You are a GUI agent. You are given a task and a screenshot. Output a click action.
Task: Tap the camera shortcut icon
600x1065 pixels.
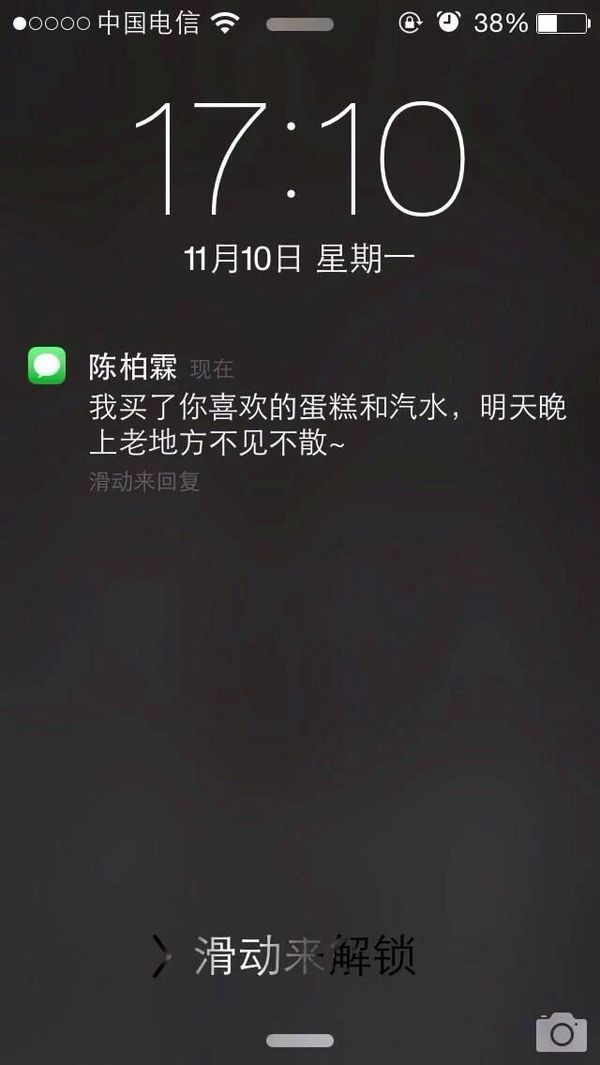pyautogui.click(x=561, y=1033)
